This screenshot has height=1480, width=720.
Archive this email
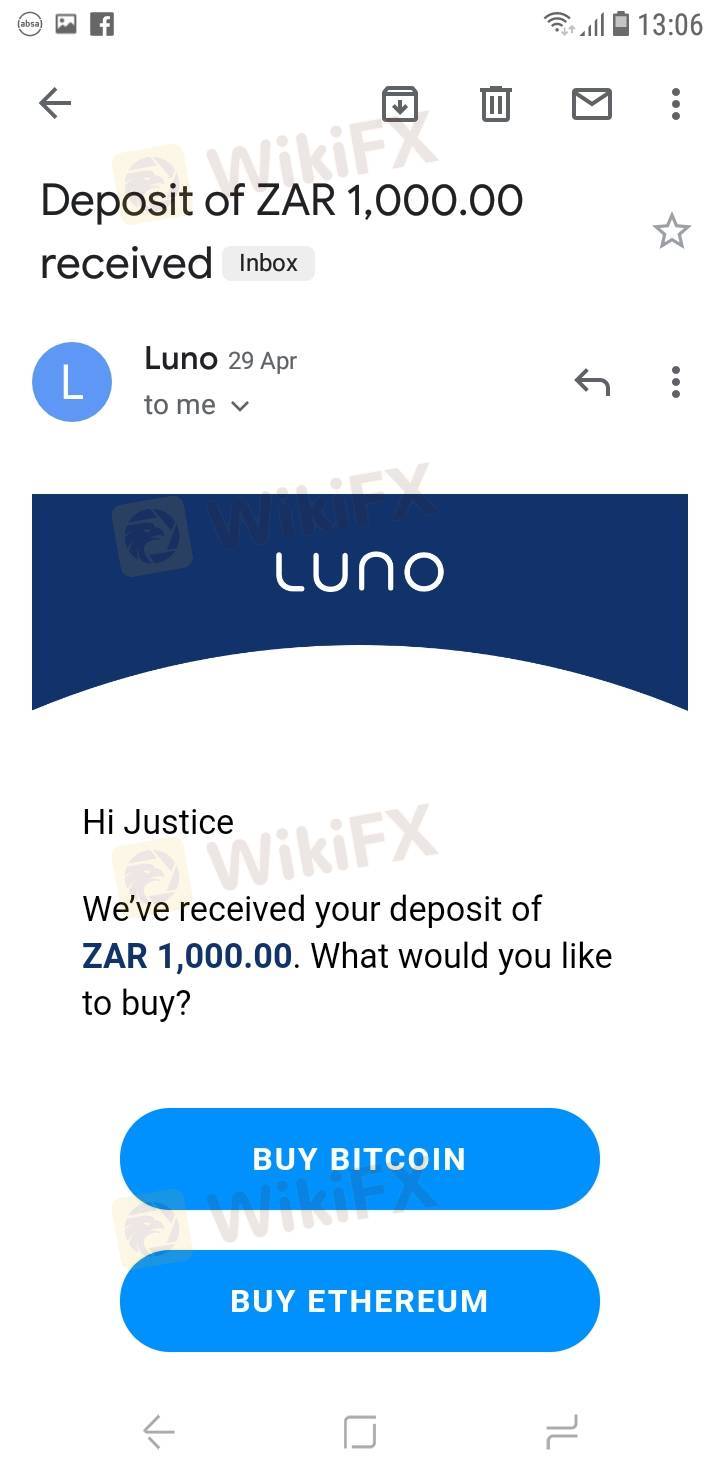400,103
